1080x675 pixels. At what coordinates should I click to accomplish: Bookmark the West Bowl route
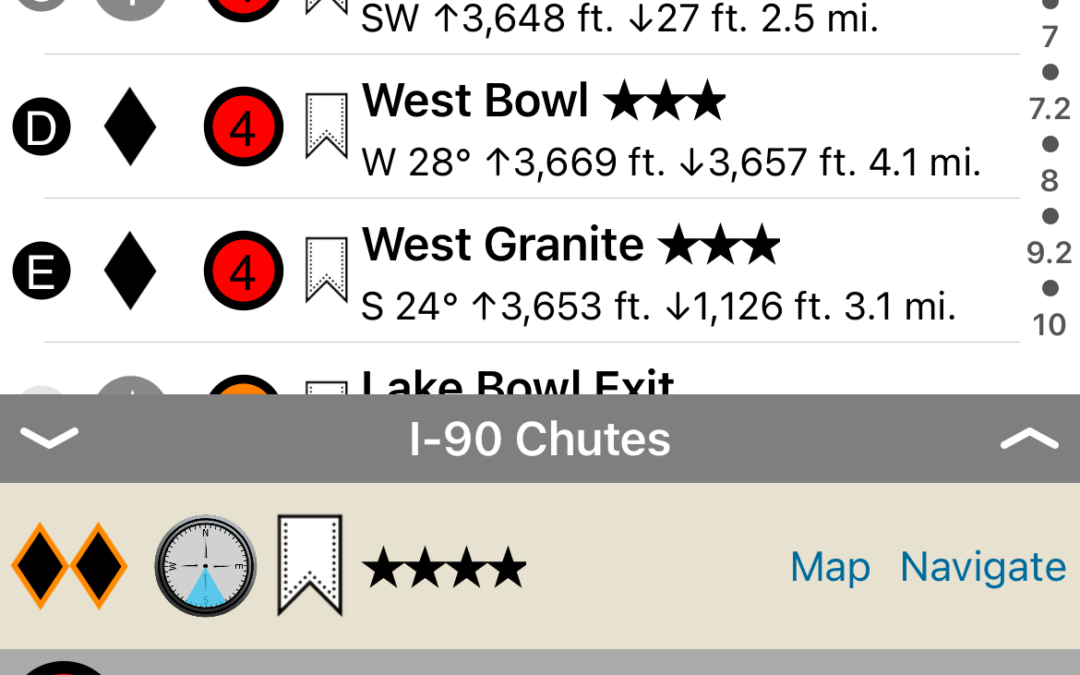[x=326, y=127]
